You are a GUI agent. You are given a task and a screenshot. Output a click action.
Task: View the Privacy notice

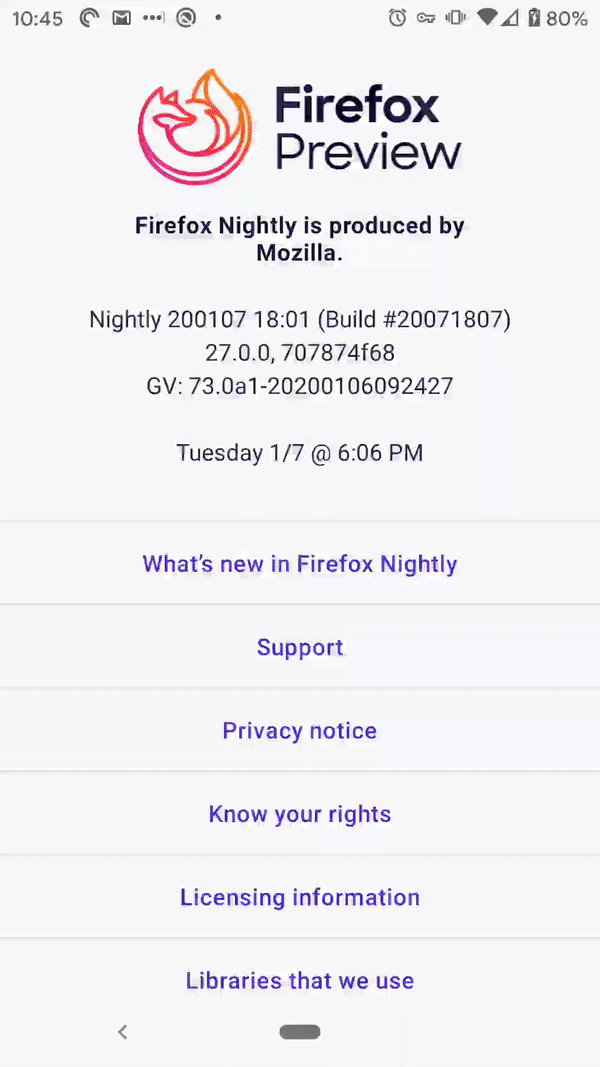[x=300, y=730]
